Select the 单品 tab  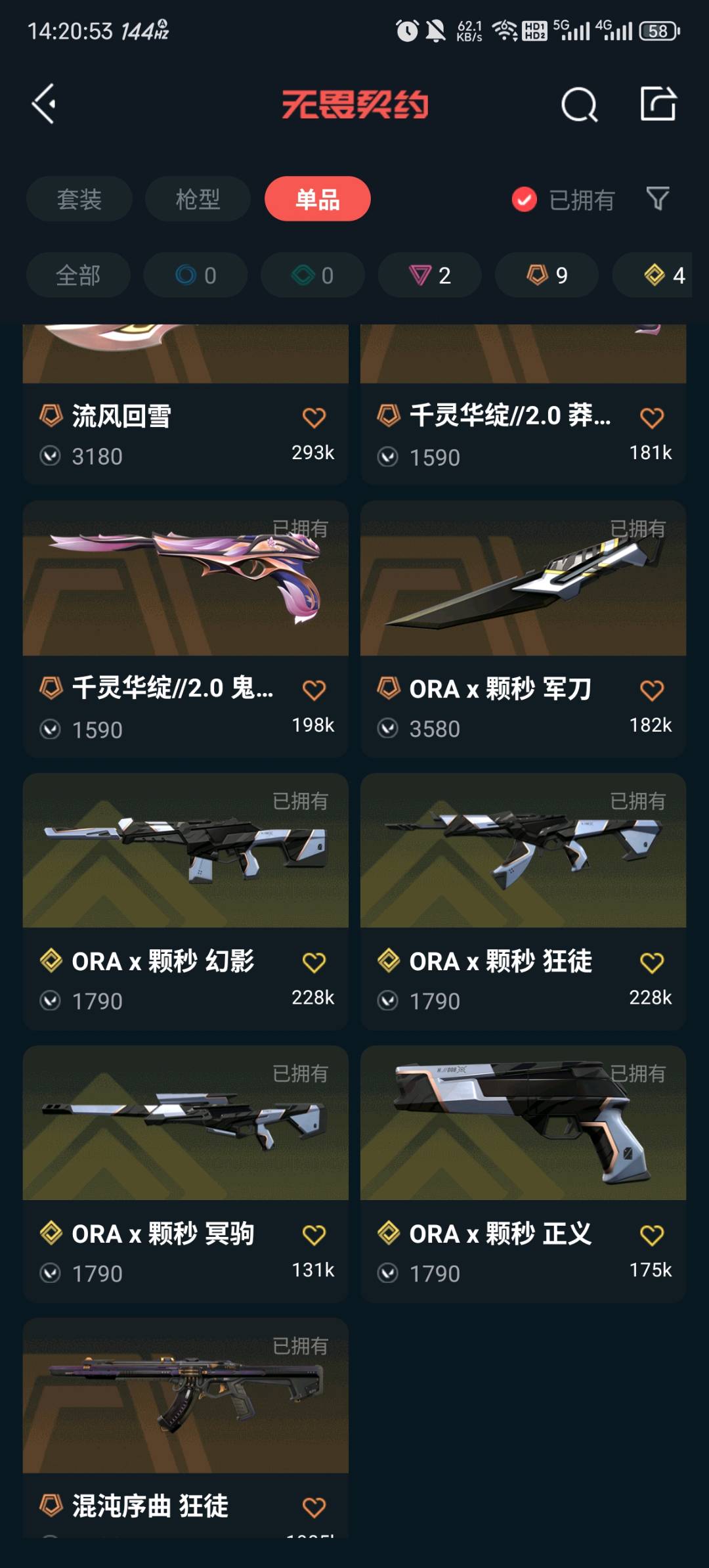coord(317,199)
